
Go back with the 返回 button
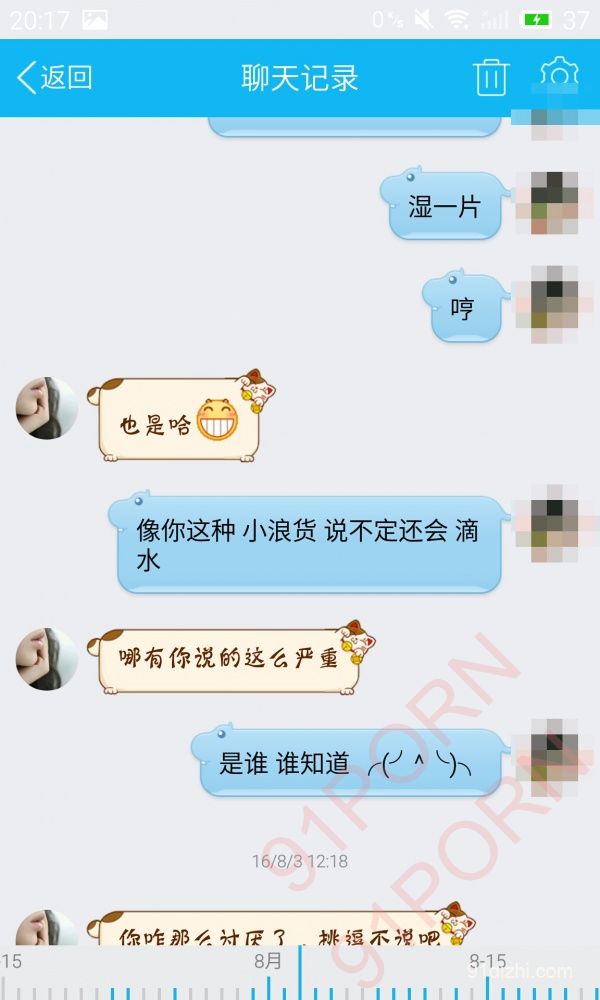click(55, 77)
